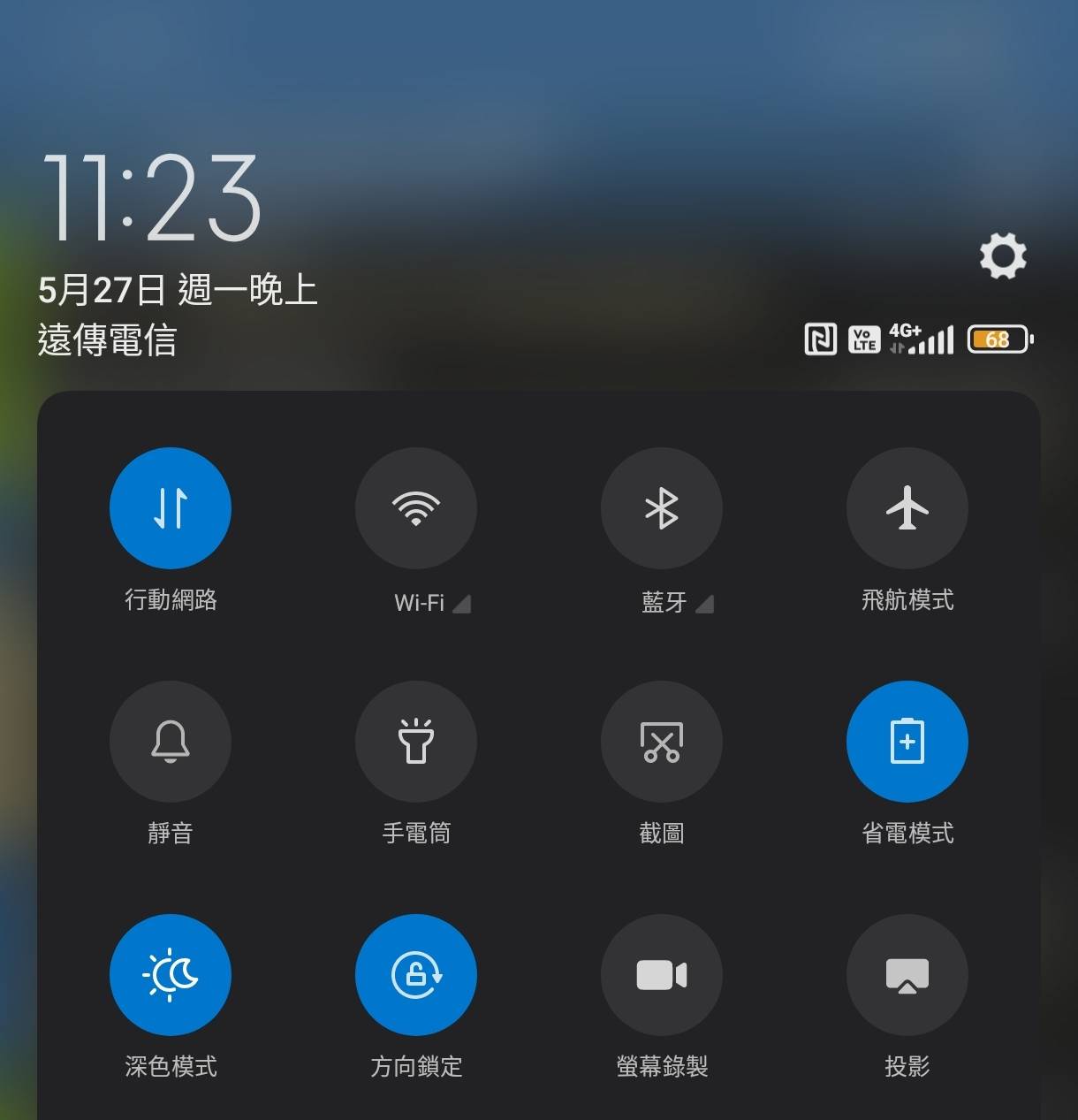Open 投影 screen cast
Screen dimensions: 1078x1120
[x=907, y=975]
